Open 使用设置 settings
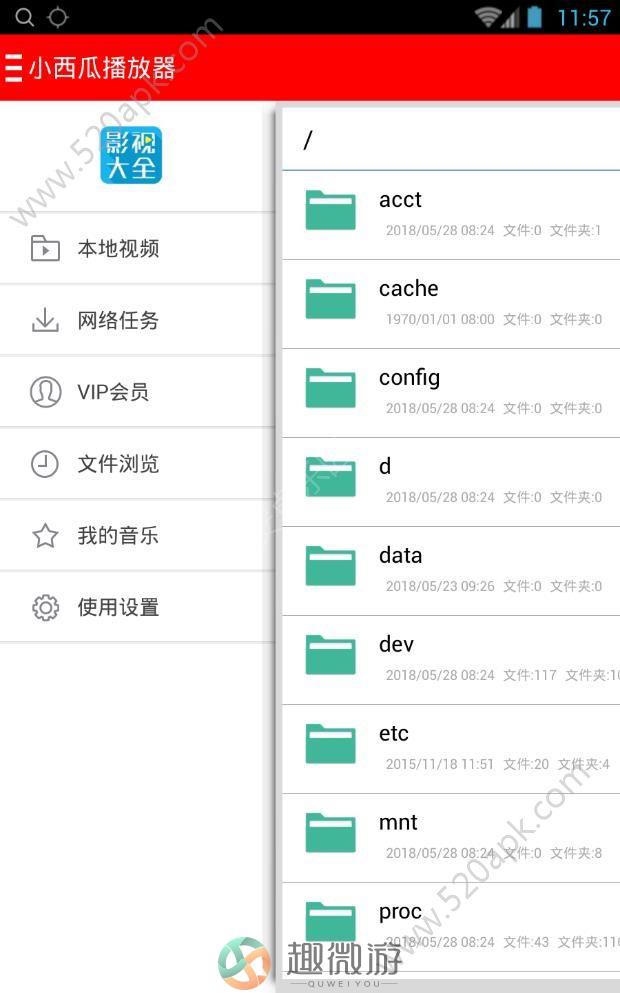The height and width of the screenshot is (993, 620). (x=137, y=607)
